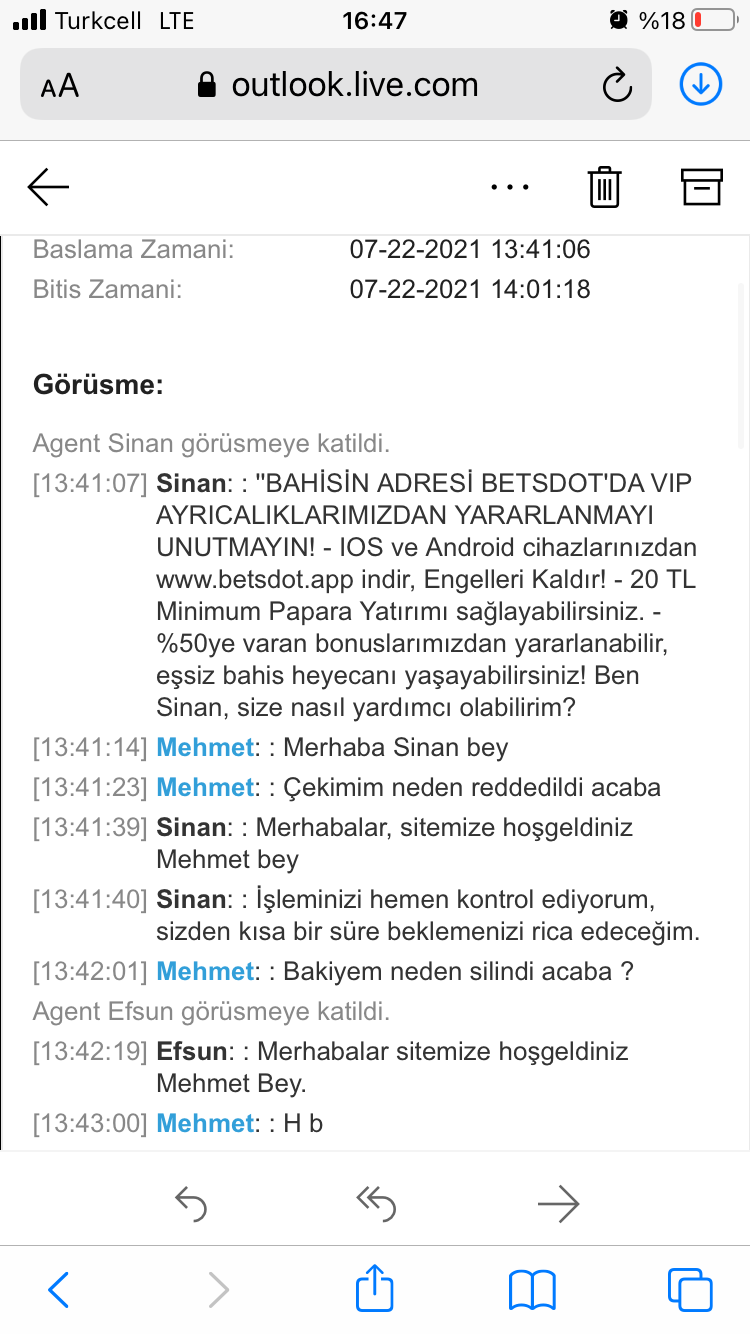Open Safari text size AA menu

click(x=60, y=86)
